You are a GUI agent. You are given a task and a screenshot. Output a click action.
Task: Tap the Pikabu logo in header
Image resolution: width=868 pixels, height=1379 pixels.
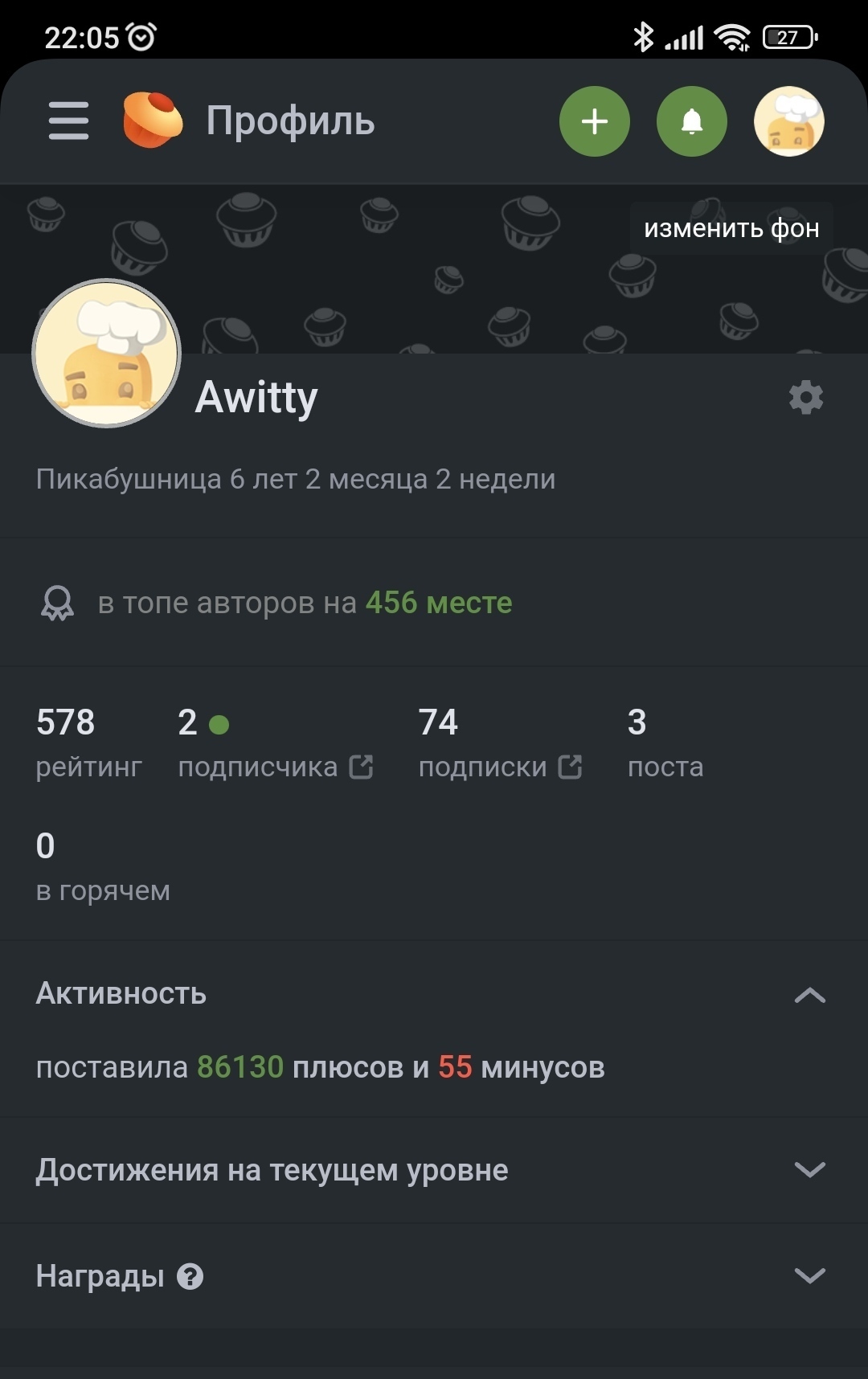coord(152,121)
